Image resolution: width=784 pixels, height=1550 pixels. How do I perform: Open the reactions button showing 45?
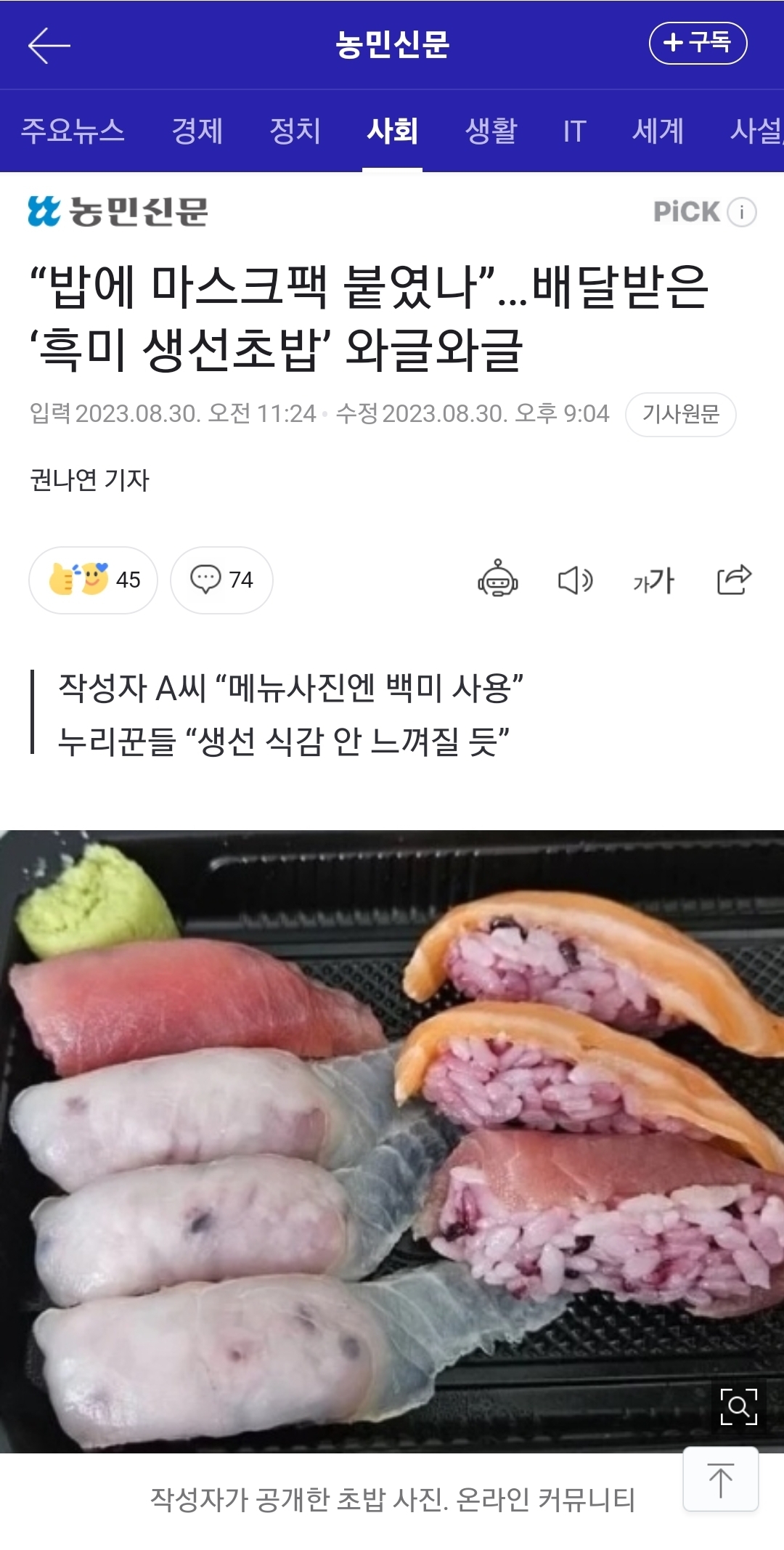(93, 580)
